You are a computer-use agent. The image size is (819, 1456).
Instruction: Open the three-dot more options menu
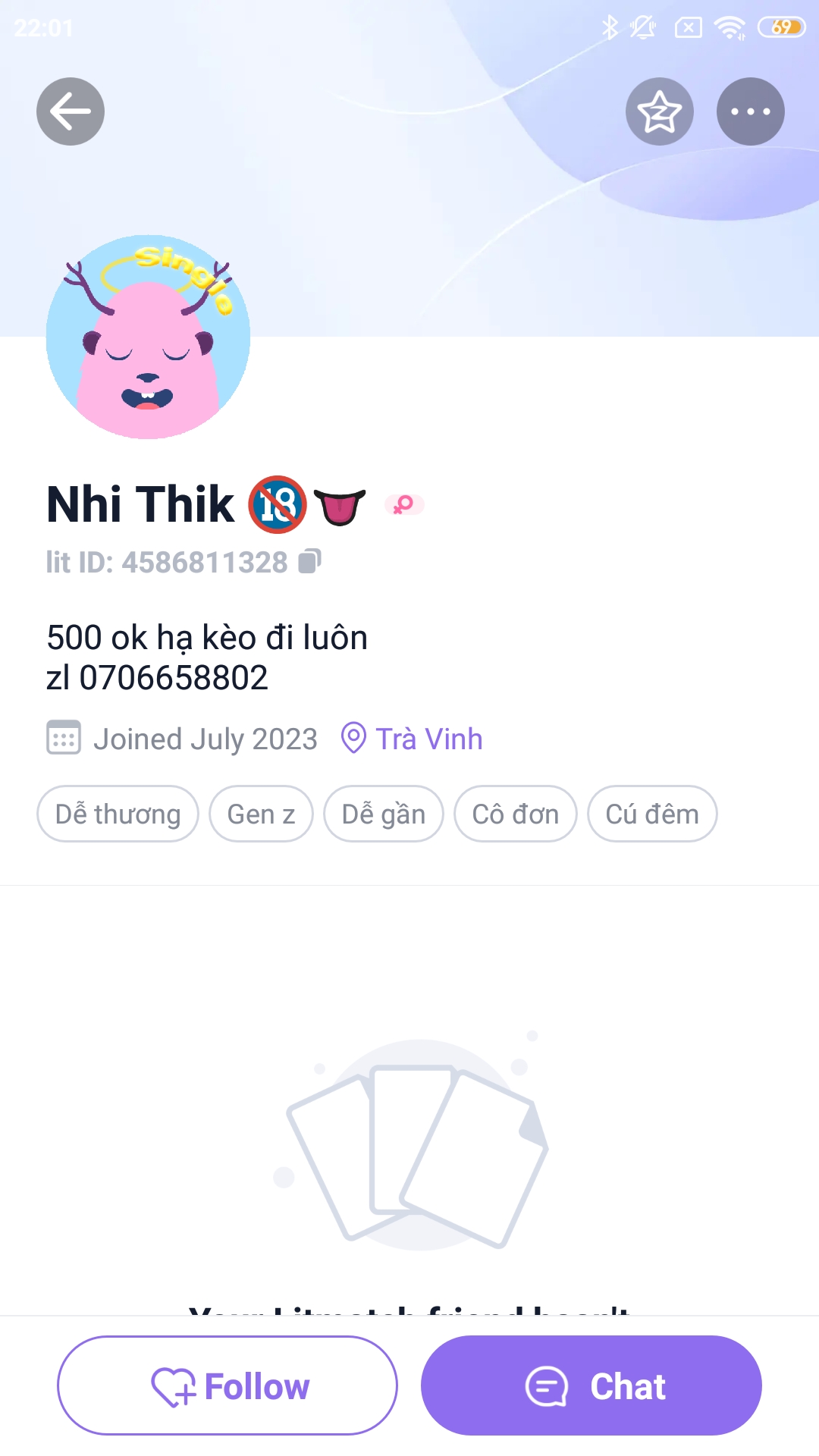click(x=750, y=111)
